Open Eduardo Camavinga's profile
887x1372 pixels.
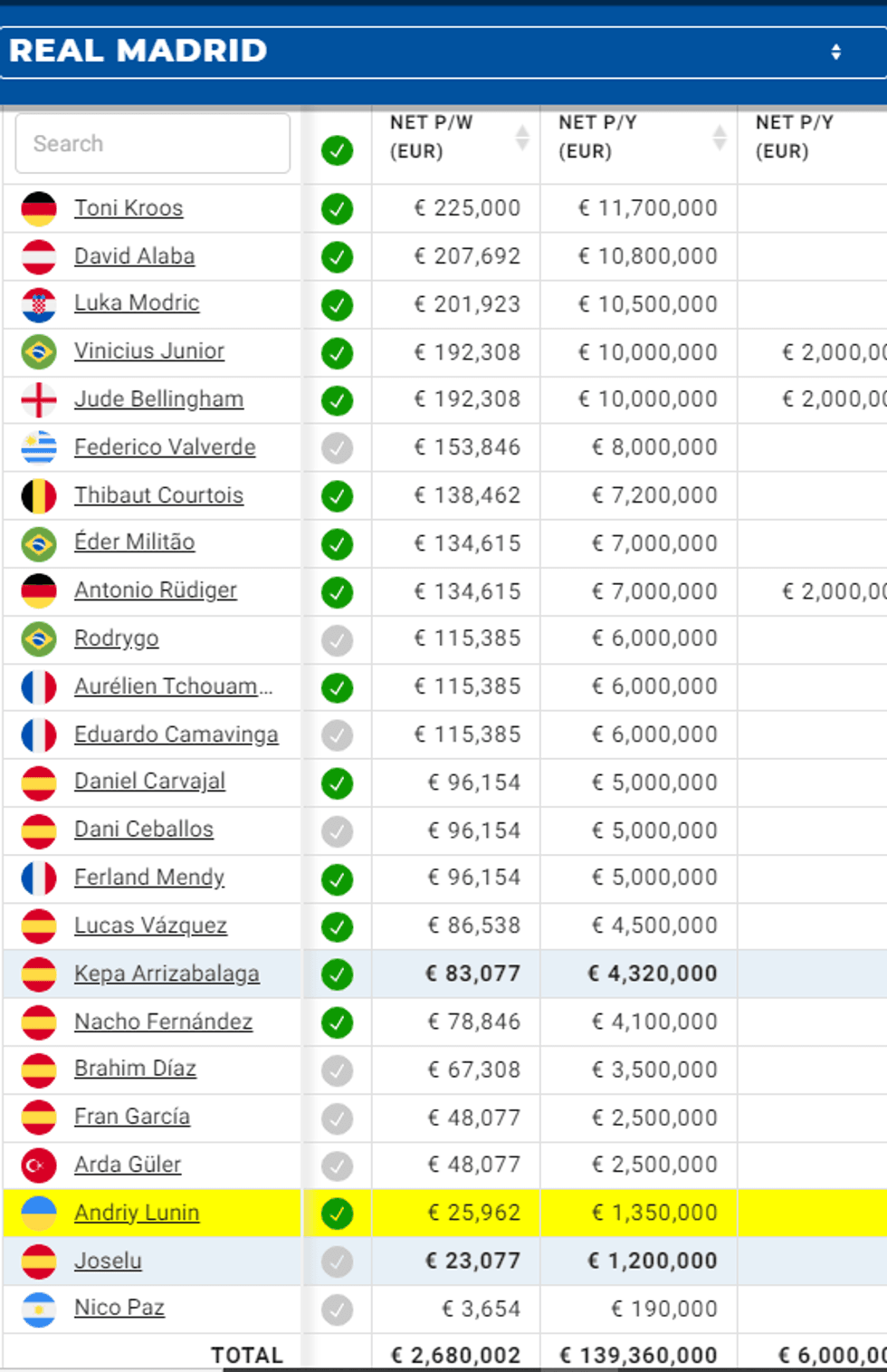pos(176,734)
